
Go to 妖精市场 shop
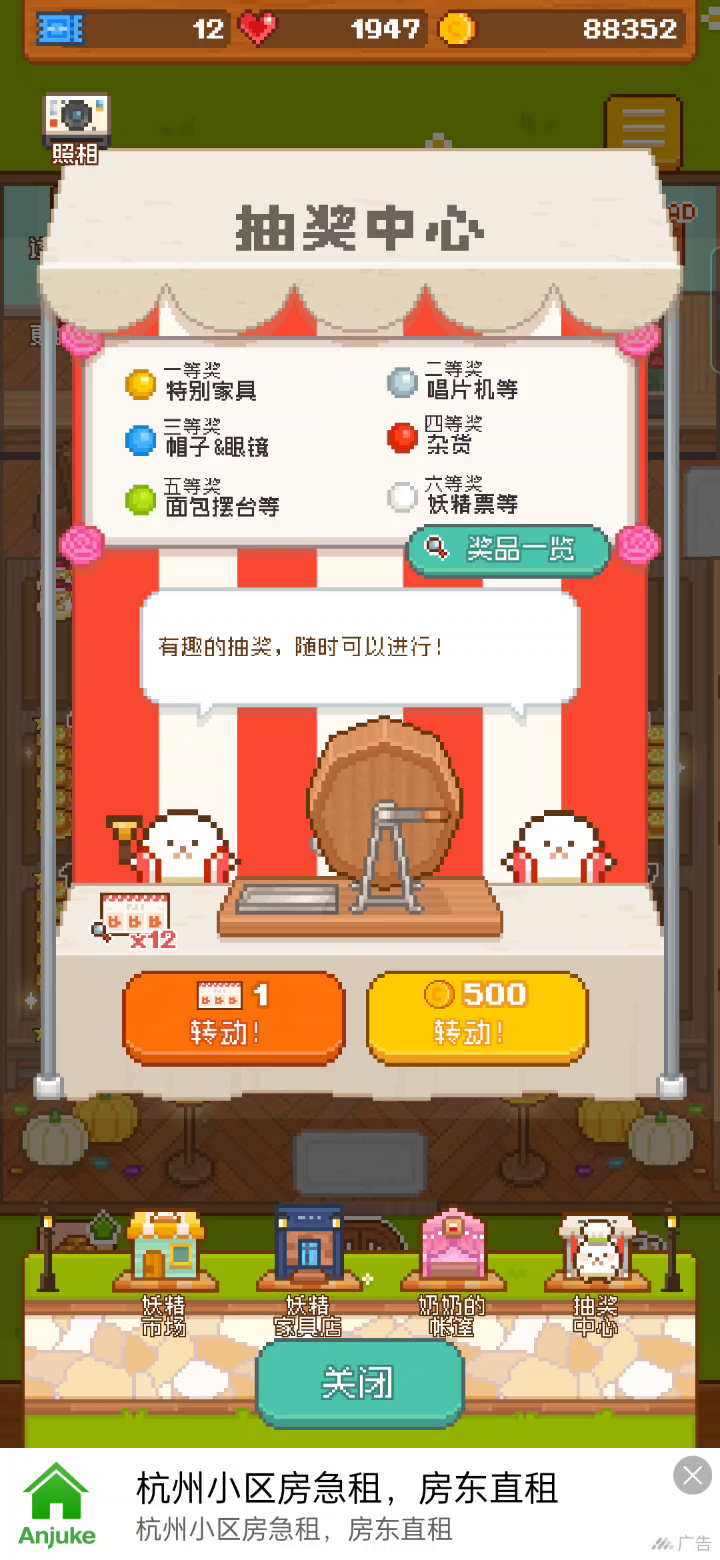(164, 1273)
